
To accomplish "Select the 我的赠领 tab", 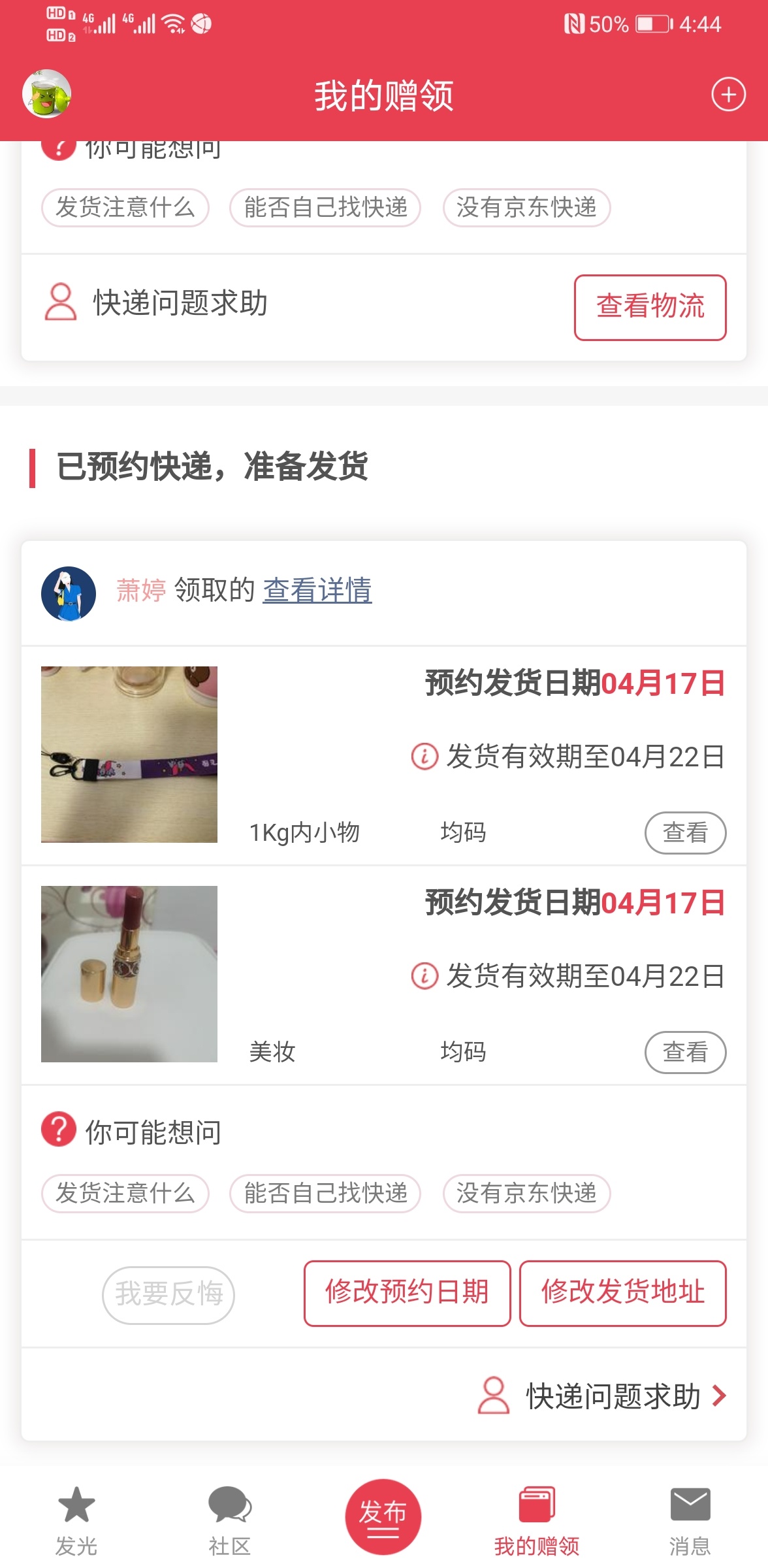I will click(537, 1520).
